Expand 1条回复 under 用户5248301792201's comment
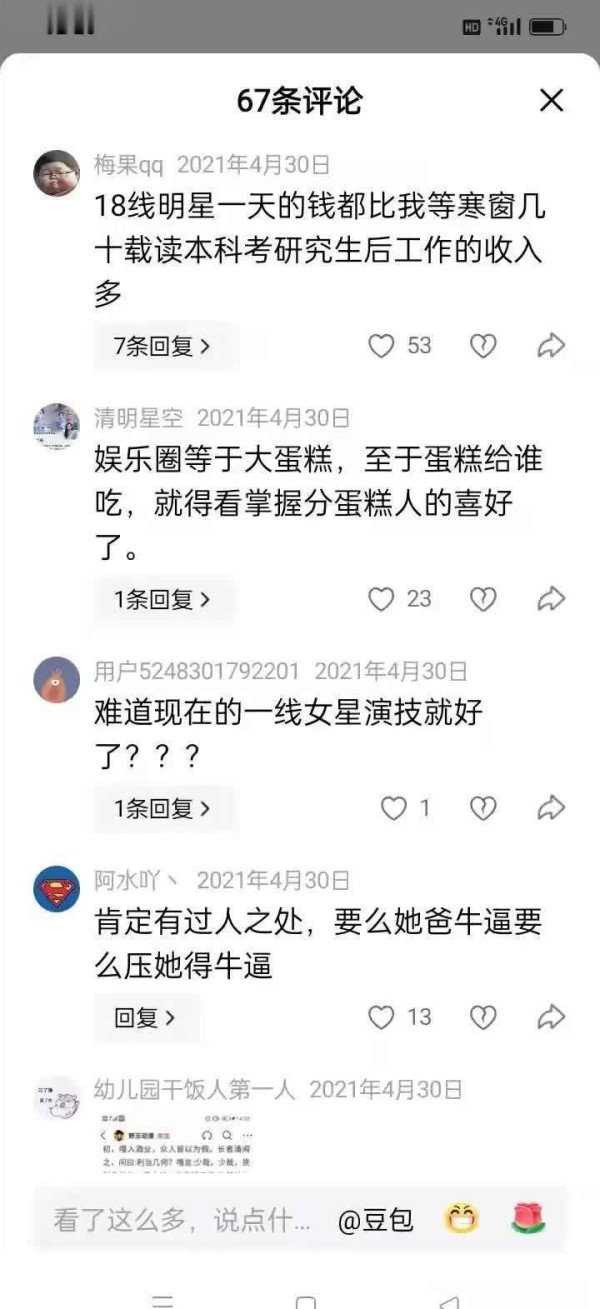Viewport: 600px width, 1309px height. tap(163, 808)
